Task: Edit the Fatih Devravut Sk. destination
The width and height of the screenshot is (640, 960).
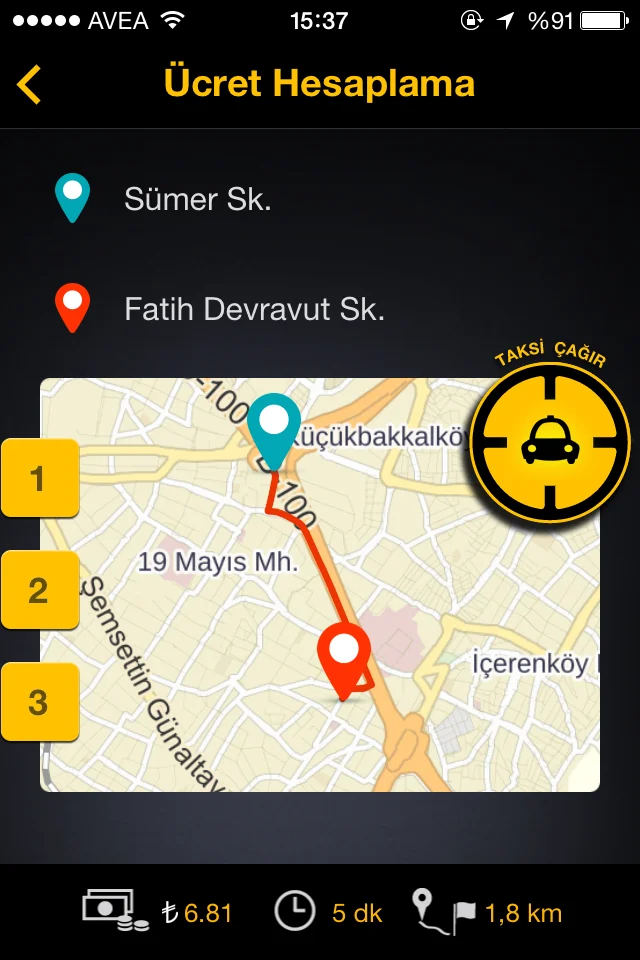Action: pyautogui.click(x=254, y=309)
